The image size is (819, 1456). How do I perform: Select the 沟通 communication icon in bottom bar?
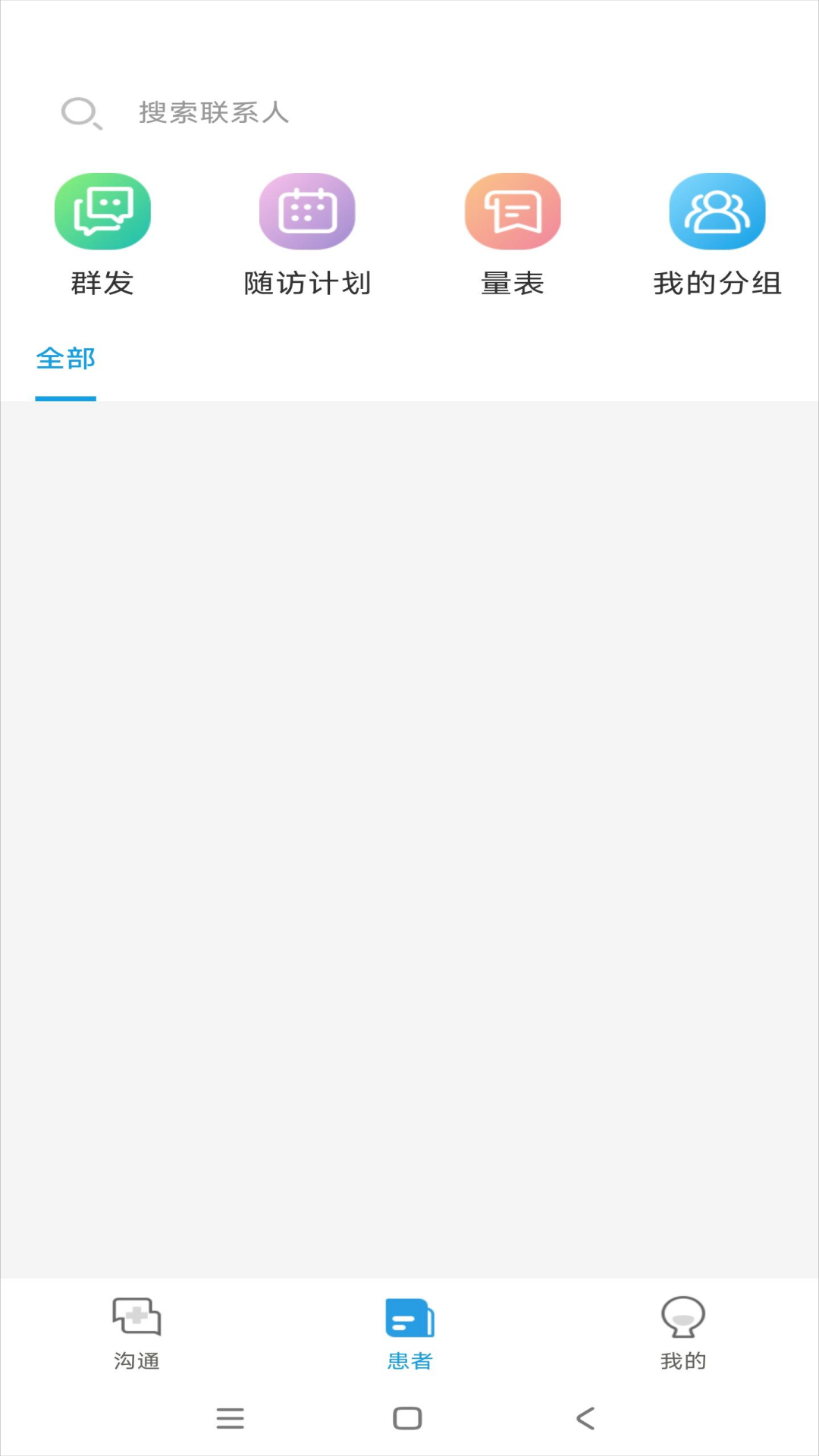pyautogui.click(x=136, y=1316)
